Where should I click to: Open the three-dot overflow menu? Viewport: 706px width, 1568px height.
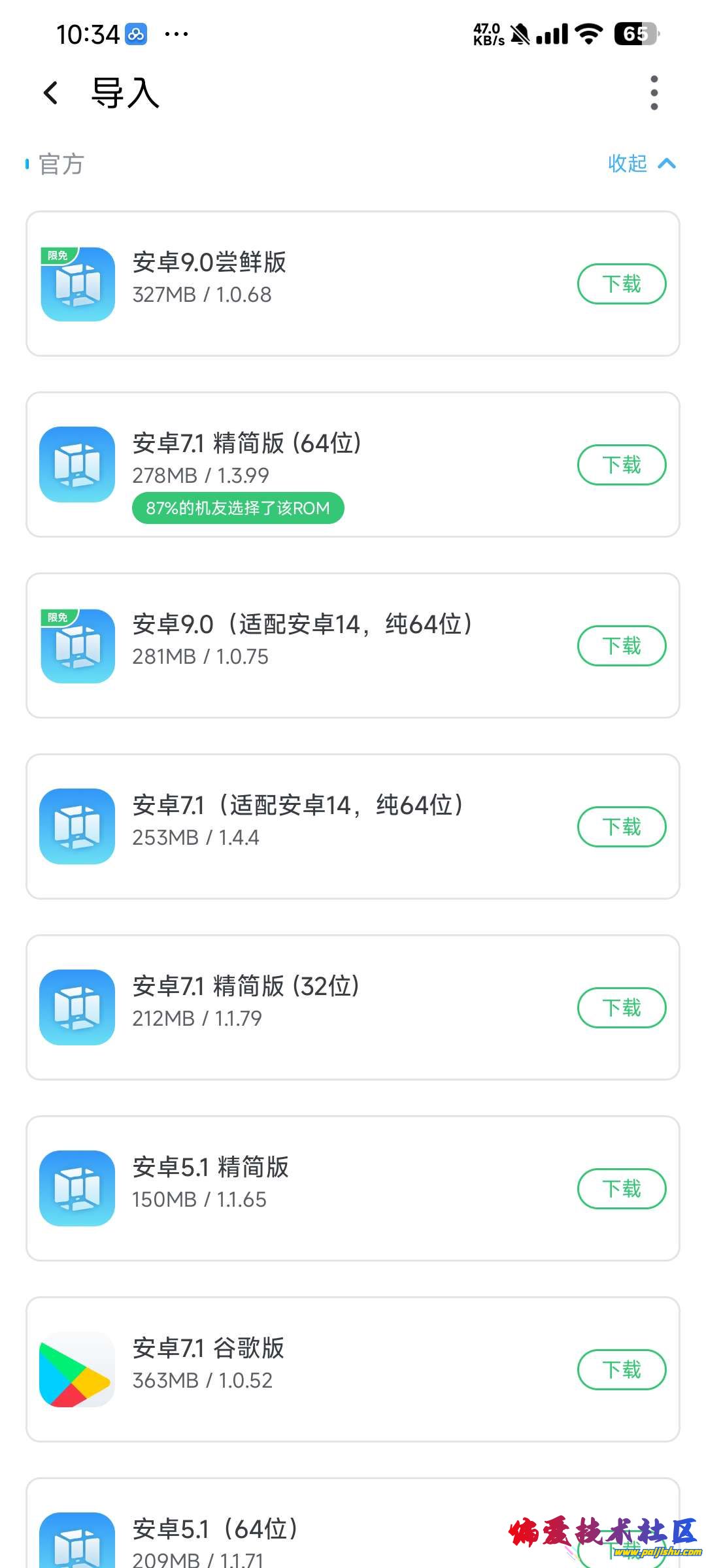tap(654, 93)
